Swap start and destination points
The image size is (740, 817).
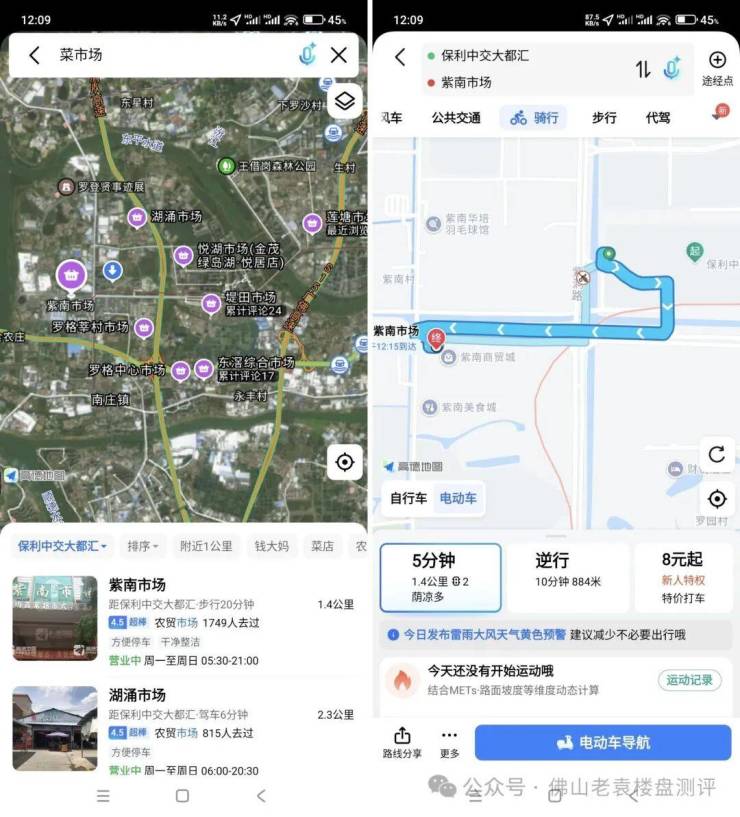643,69
